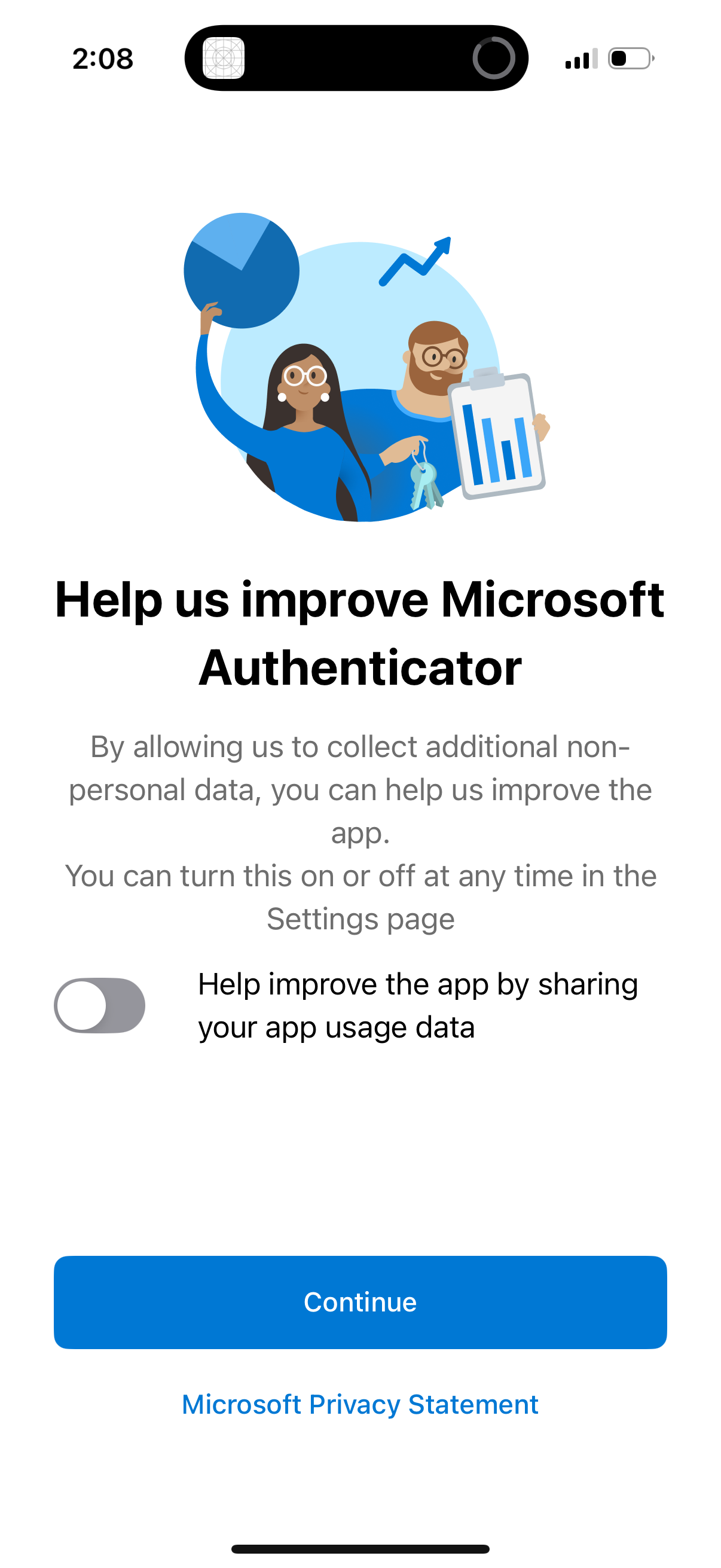Viewport: 721px width, 1568px height.
Task: Click the home indicator bar at bottom
Action: (x=360, y=1546)
